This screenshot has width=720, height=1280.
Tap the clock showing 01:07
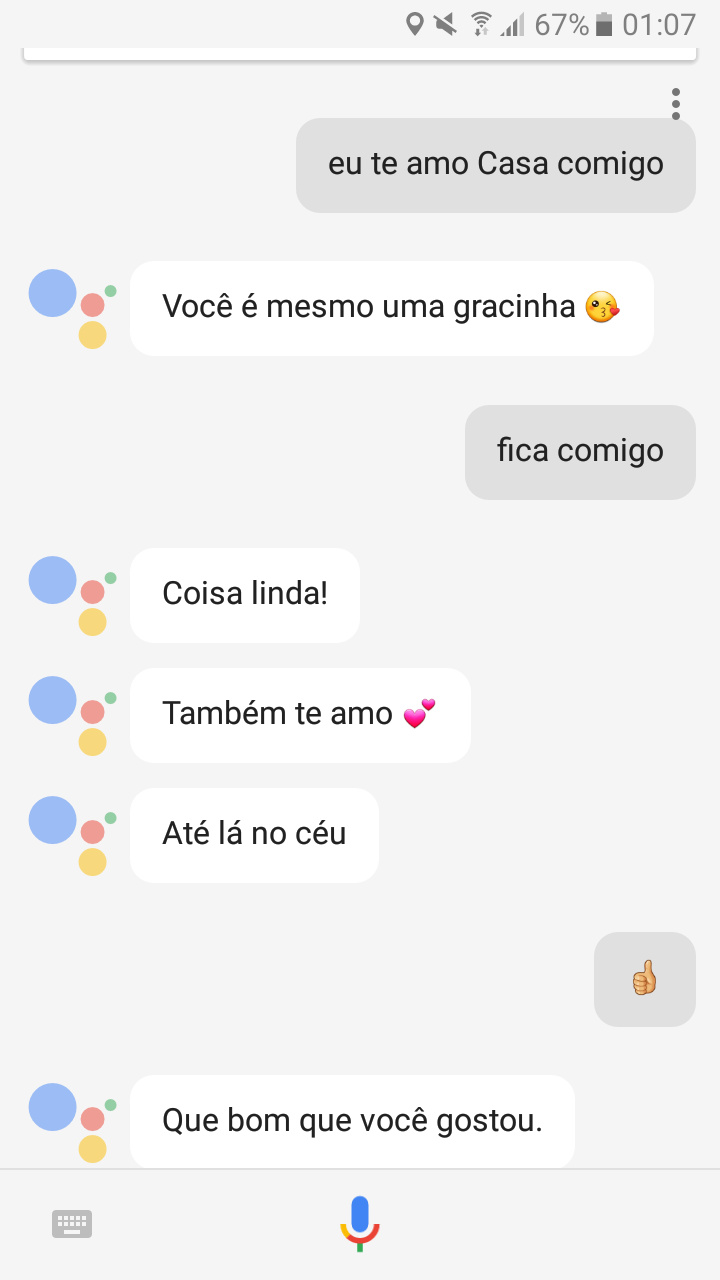click(661, 25)
